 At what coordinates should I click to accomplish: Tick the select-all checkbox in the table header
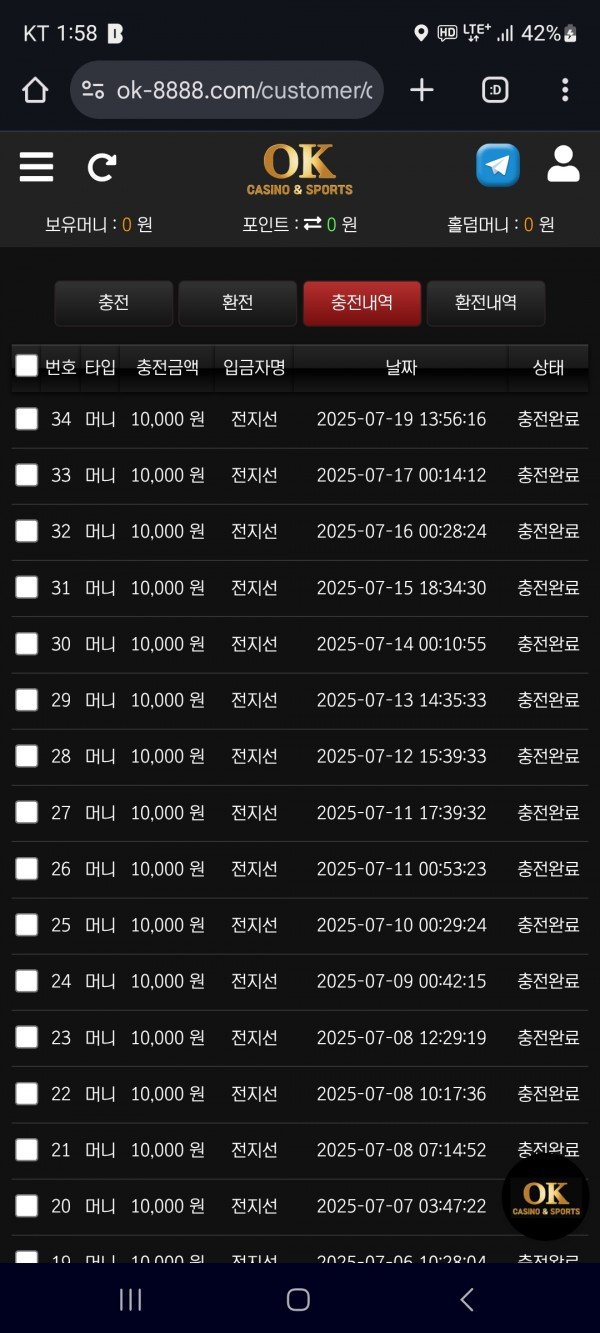pos(27,366)
